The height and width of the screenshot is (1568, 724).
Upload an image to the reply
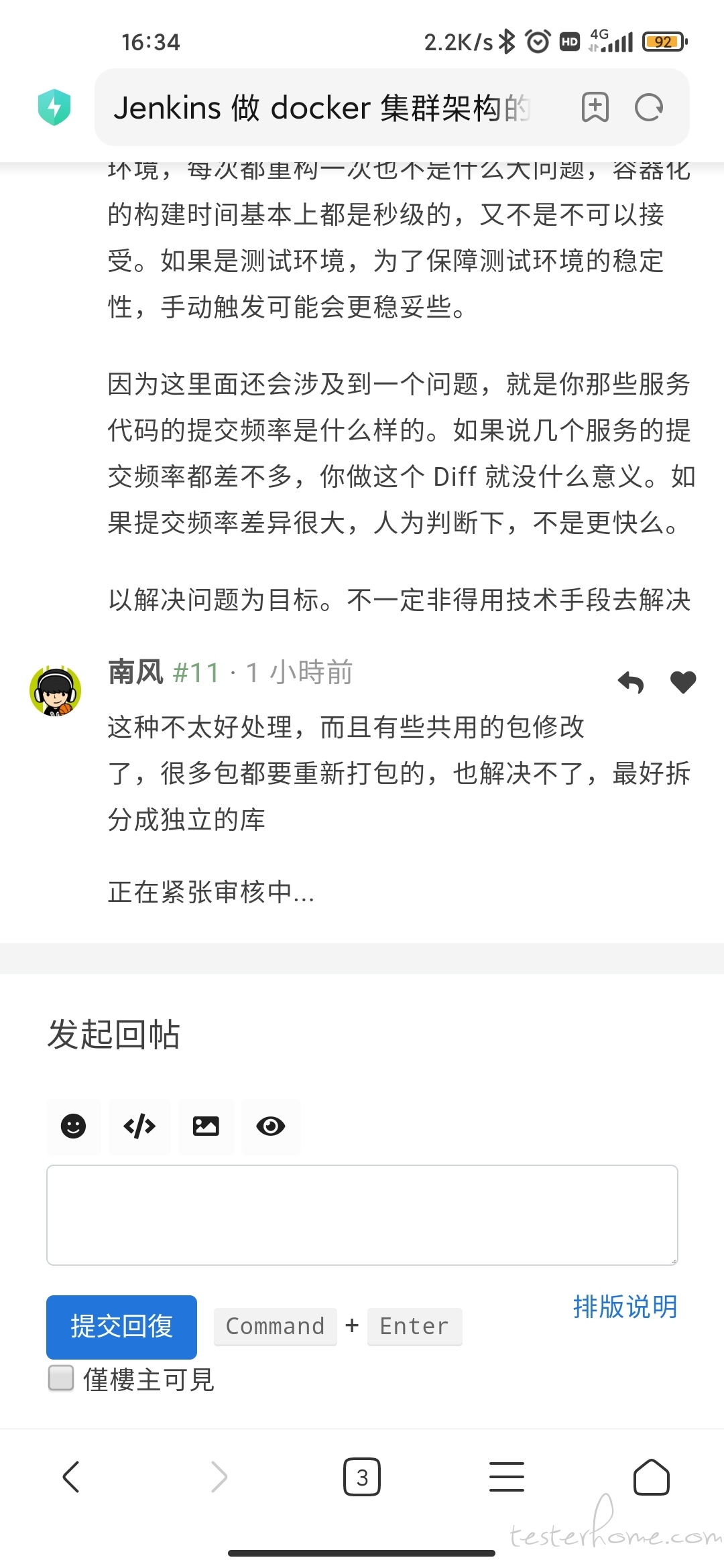[205, 1126]
